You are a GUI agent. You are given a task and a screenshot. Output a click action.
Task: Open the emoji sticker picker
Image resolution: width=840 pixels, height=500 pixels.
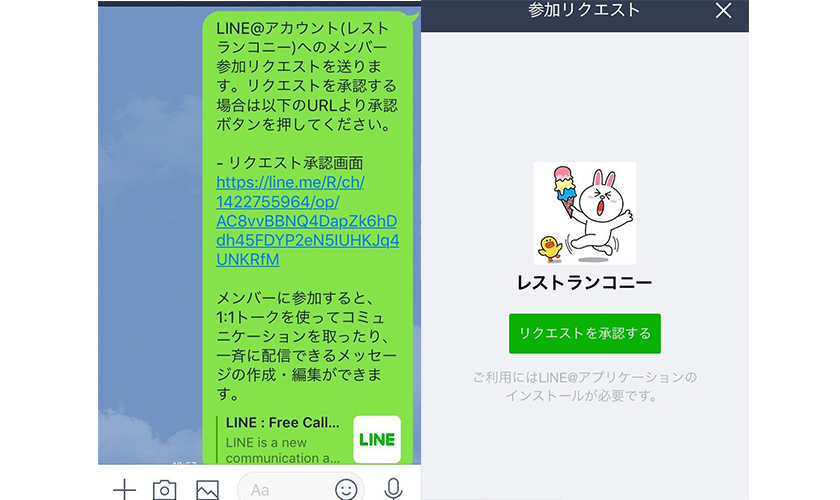click(346, 489)
